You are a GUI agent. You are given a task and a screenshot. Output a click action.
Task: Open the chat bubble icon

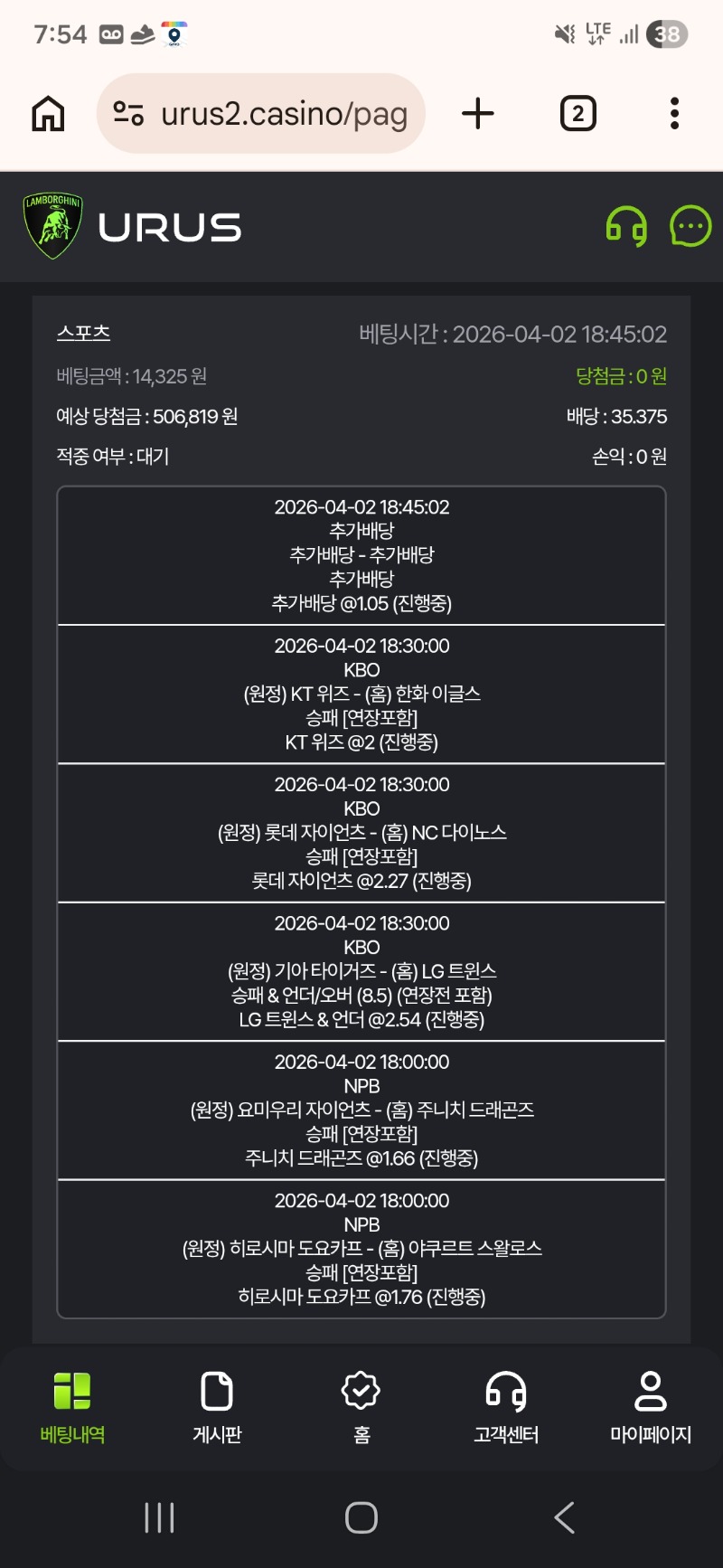690,227
